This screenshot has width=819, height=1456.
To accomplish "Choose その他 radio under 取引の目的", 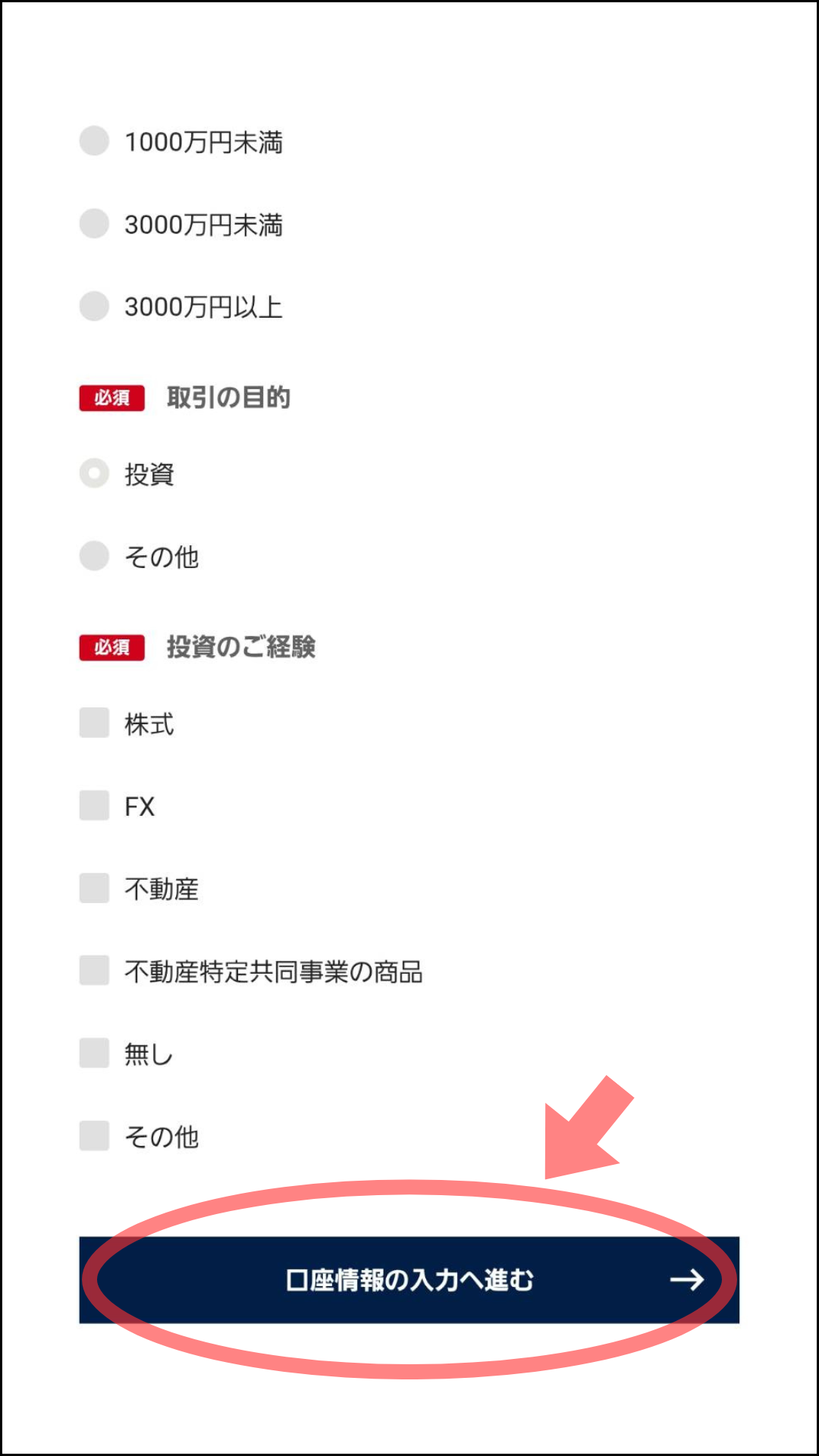I will coord(95,556).
